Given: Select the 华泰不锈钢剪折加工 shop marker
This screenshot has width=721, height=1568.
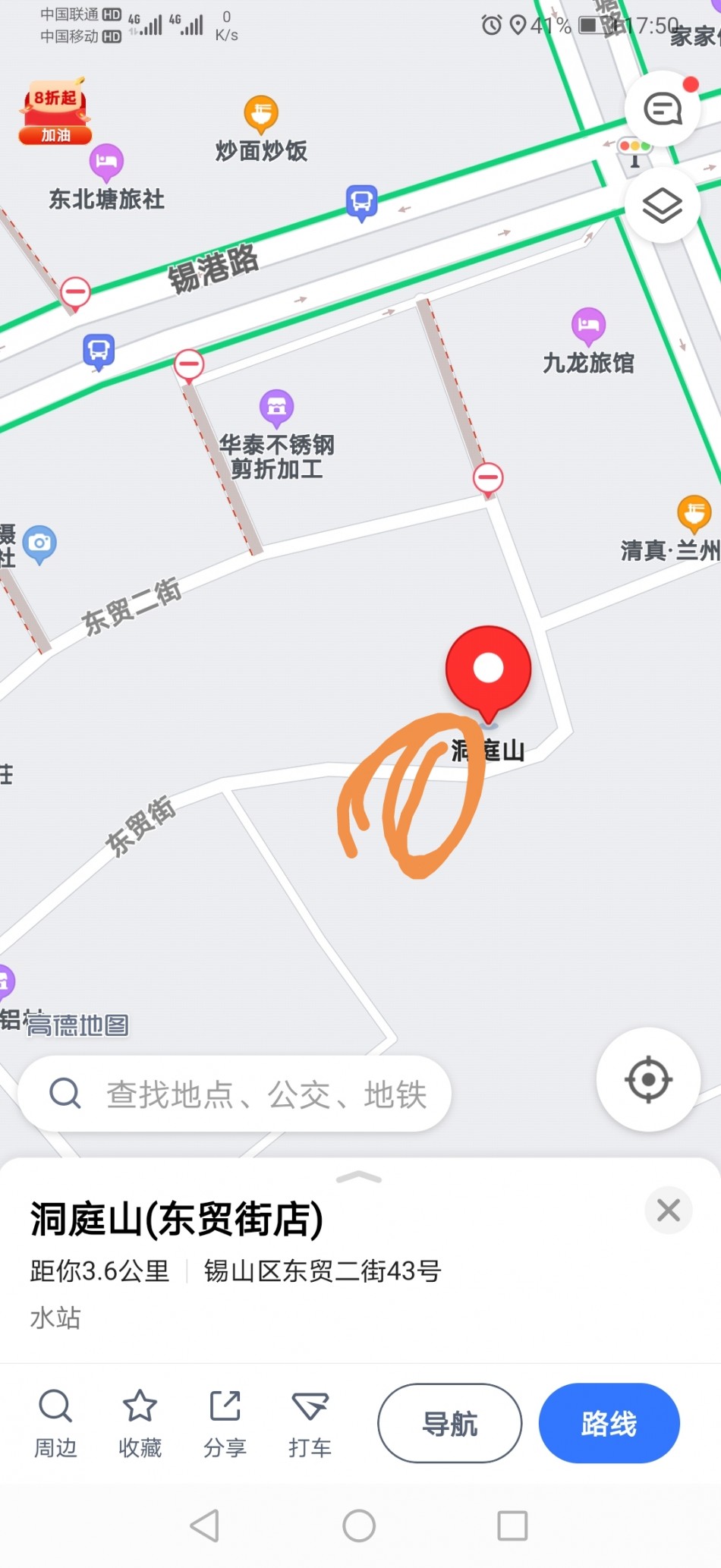Looking at the screenshot, I should pos(277,408).
